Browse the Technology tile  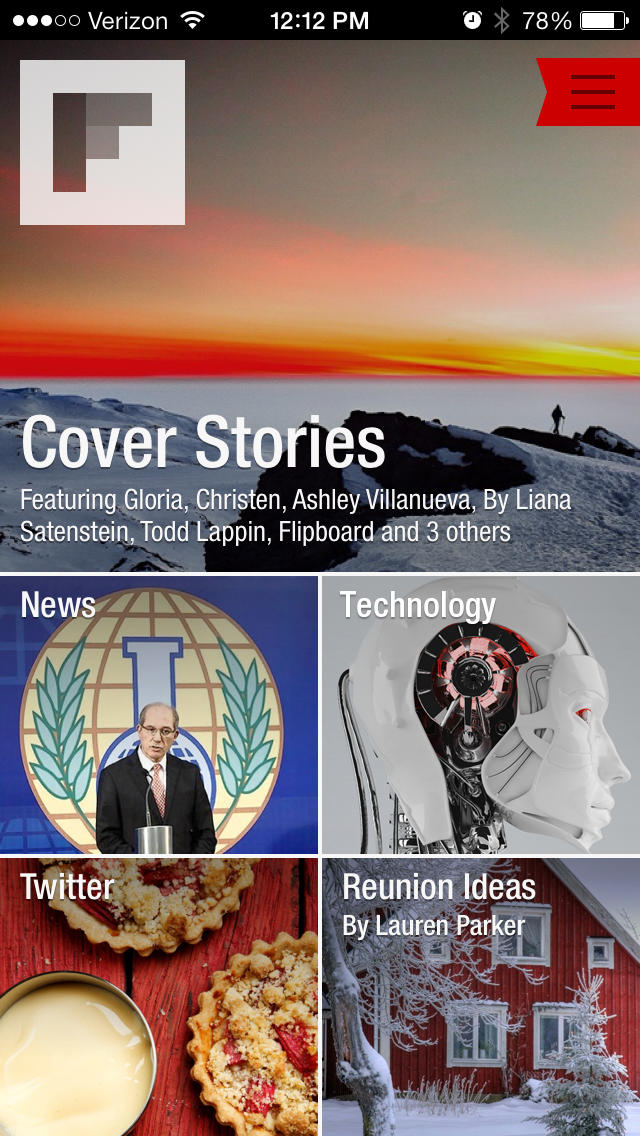[481, 714]
